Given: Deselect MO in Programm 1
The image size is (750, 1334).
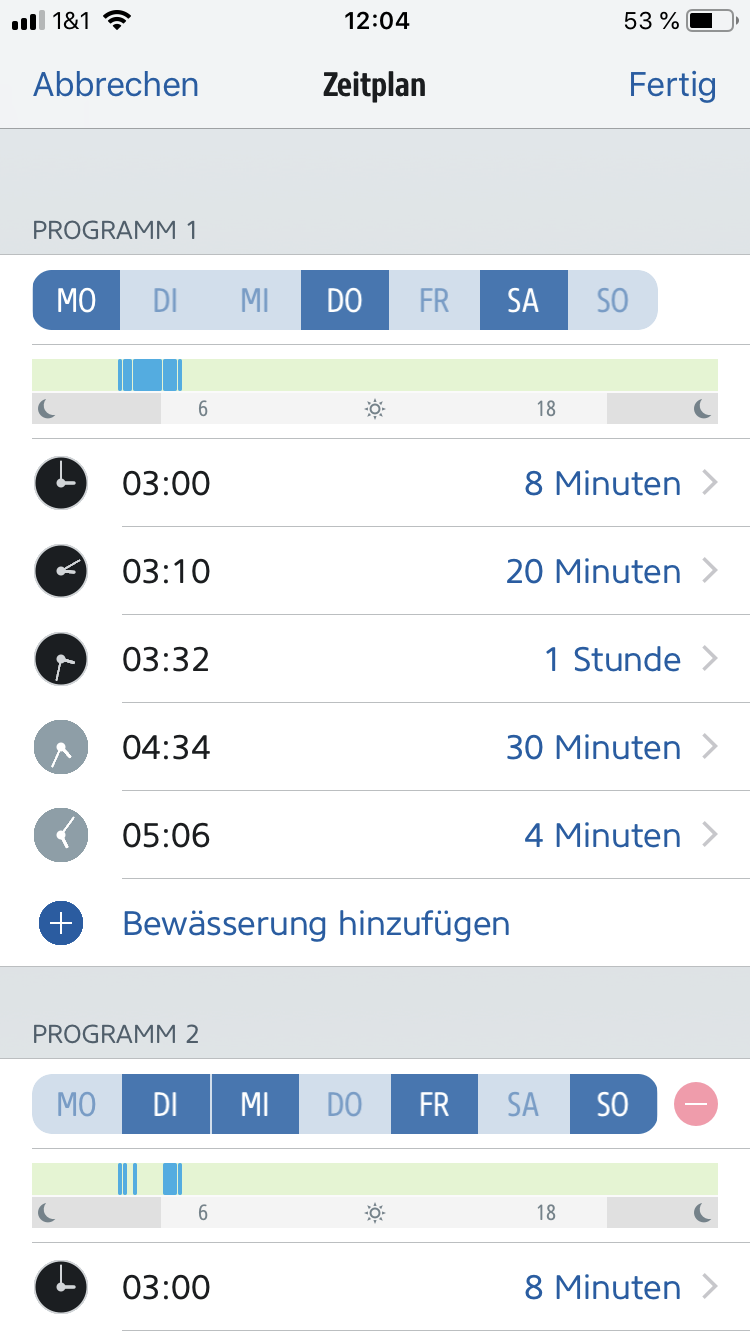Looking at the screenshot, I should [x=76, y=300].
